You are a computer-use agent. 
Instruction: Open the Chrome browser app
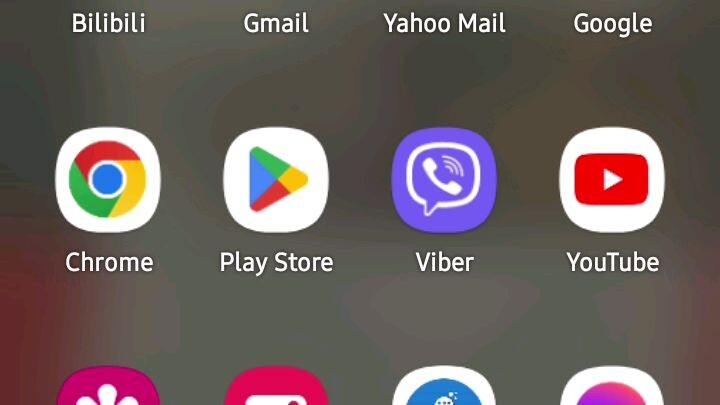point(108,180)
